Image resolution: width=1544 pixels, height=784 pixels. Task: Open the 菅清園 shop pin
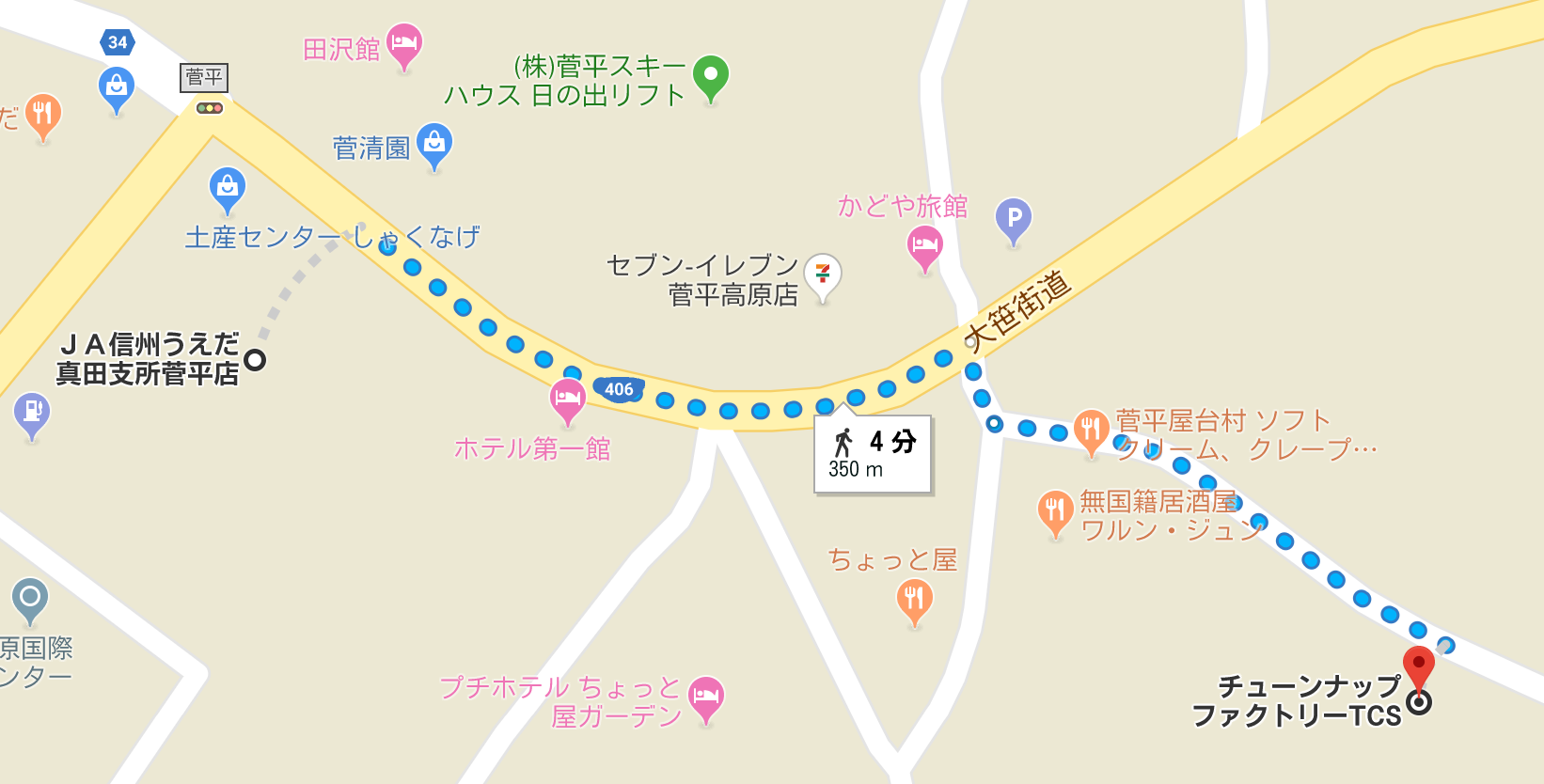coord(433,144)
